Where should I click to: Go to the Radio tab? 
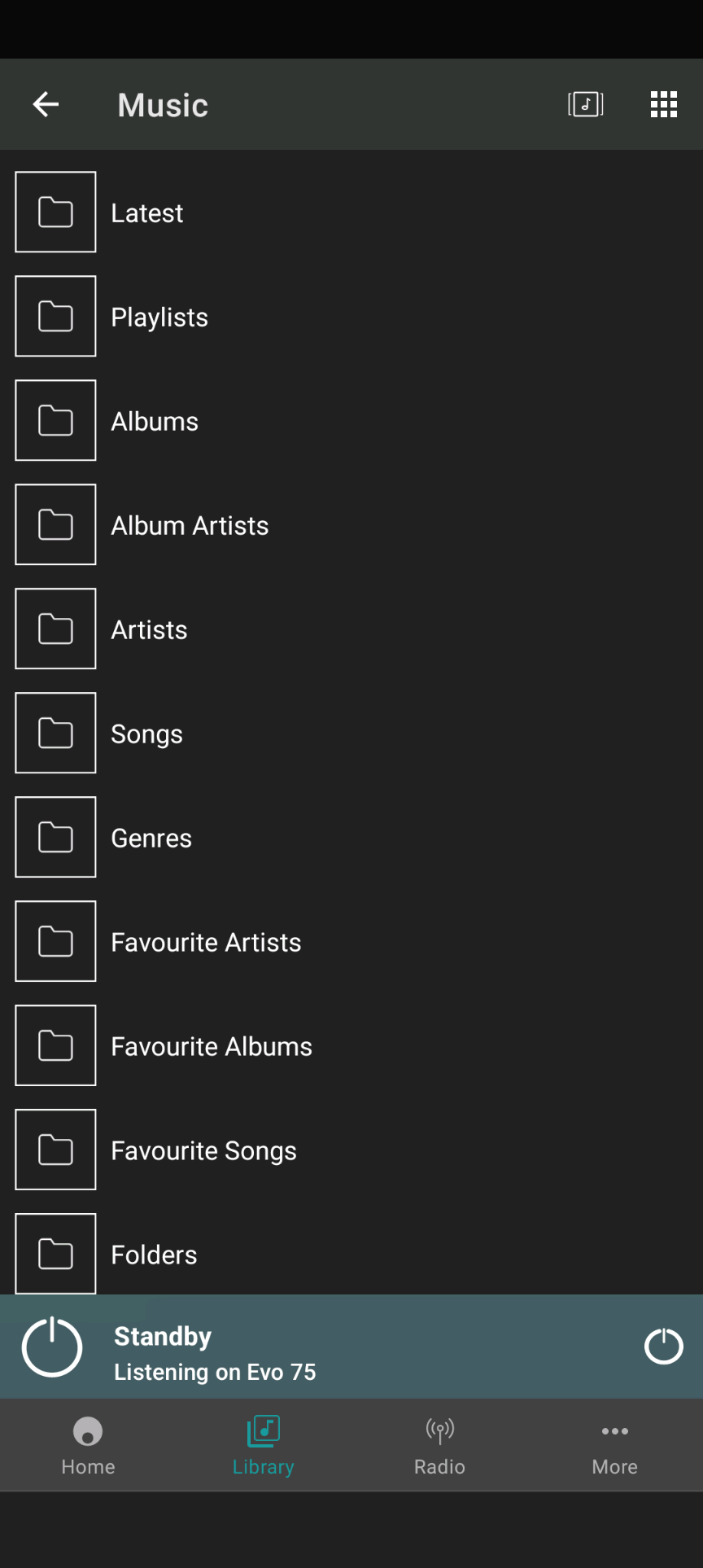click(x=439, y=1444)
